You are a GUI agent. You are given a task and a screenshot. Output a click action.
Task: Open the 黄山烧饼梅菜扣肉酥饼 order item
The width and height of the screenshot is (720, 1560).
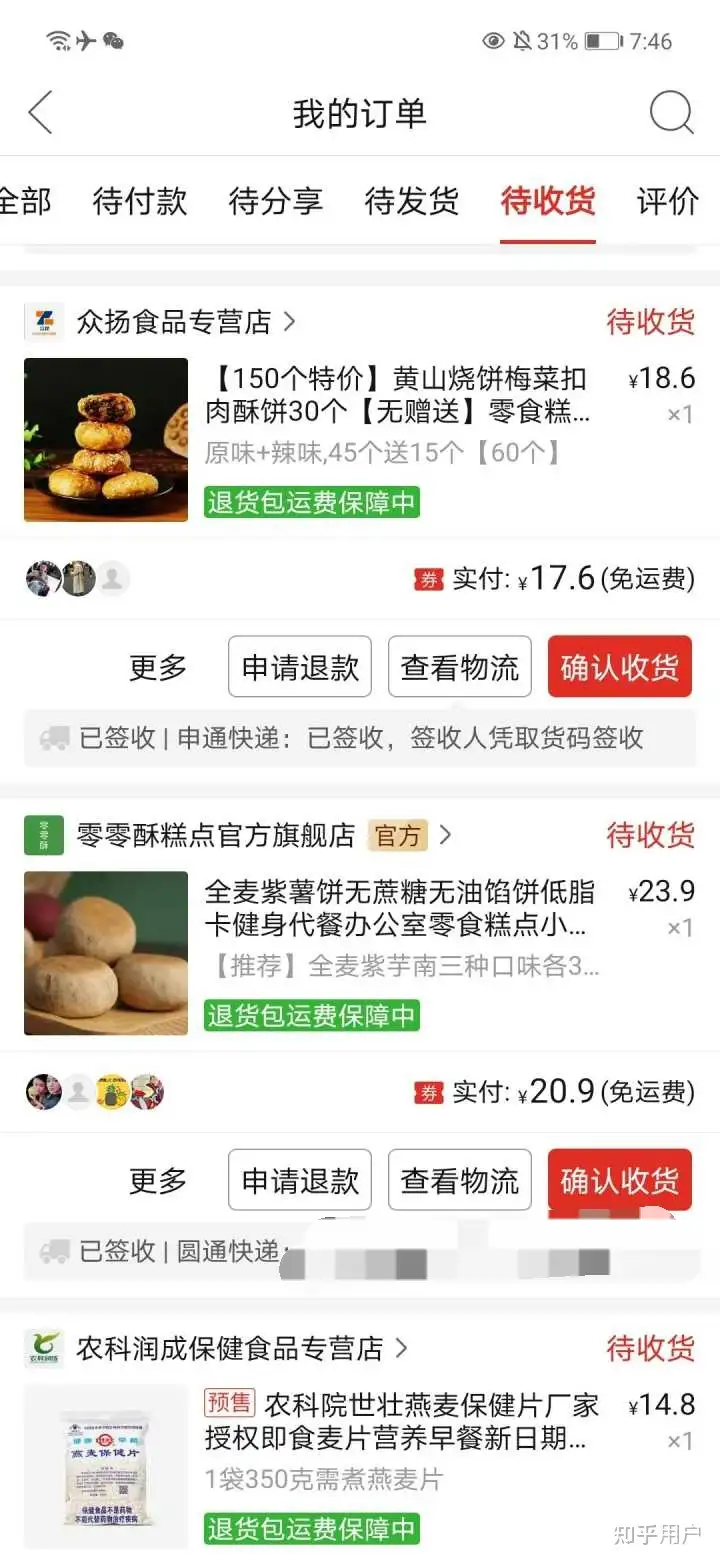tap(360, 439)
